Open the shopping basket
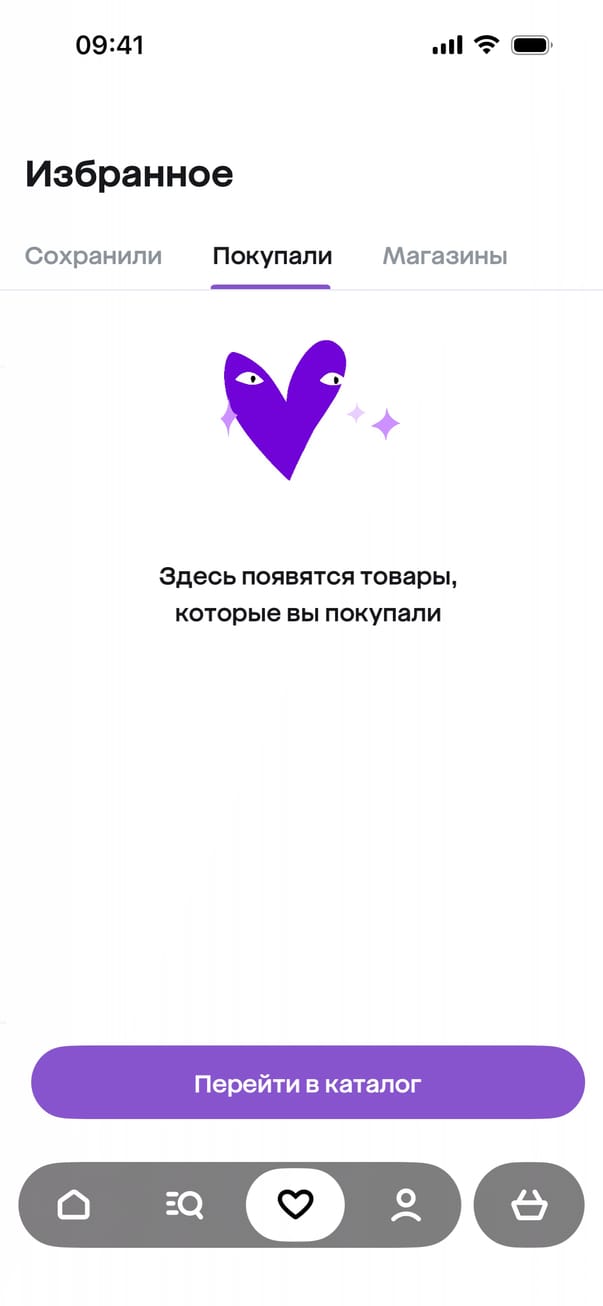The image size is (603, 1306). (x=528, y=1205)
